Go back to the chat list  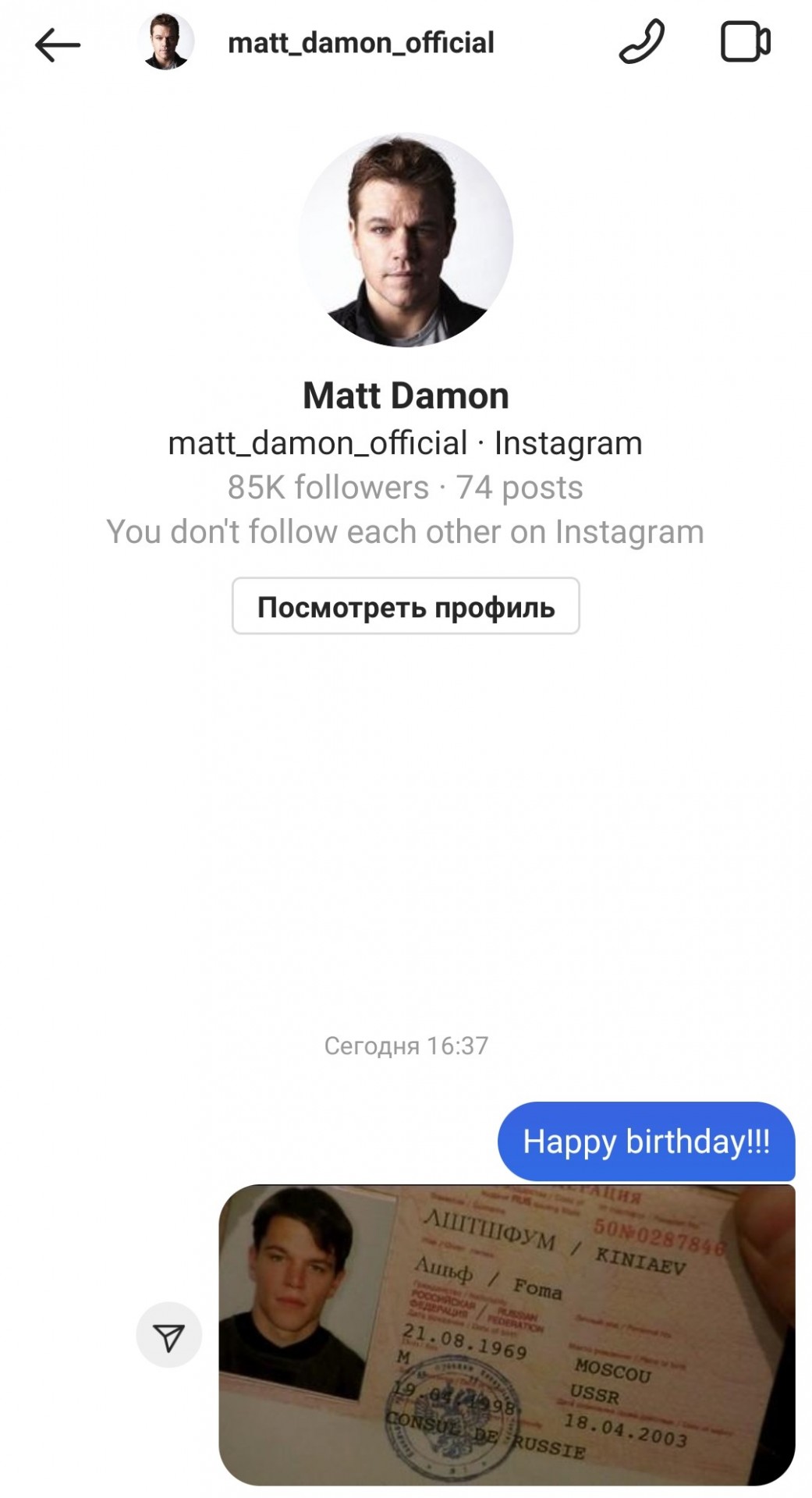point(58,44)
